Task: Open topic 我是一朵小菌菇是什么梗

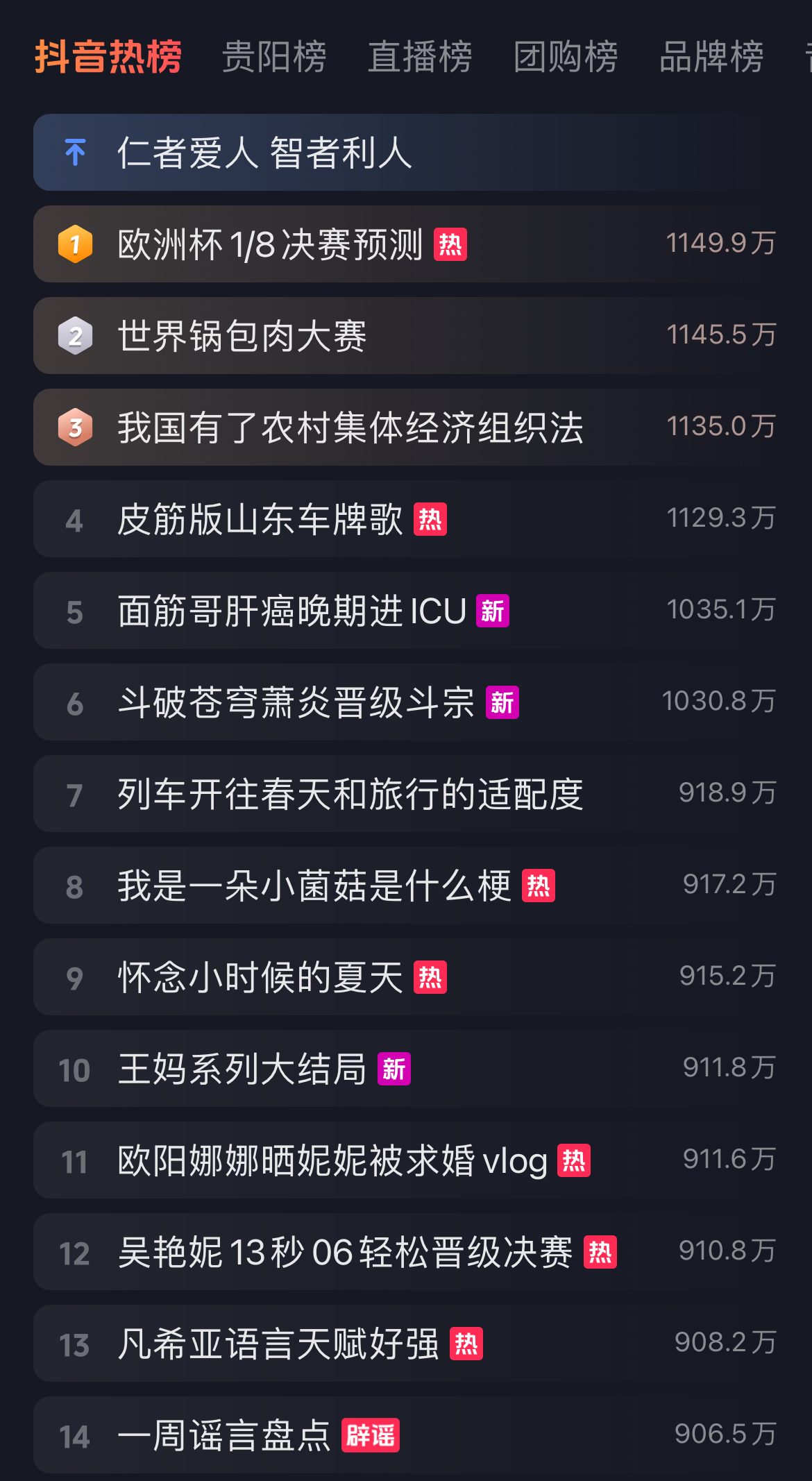Action: tap(314, 886)
